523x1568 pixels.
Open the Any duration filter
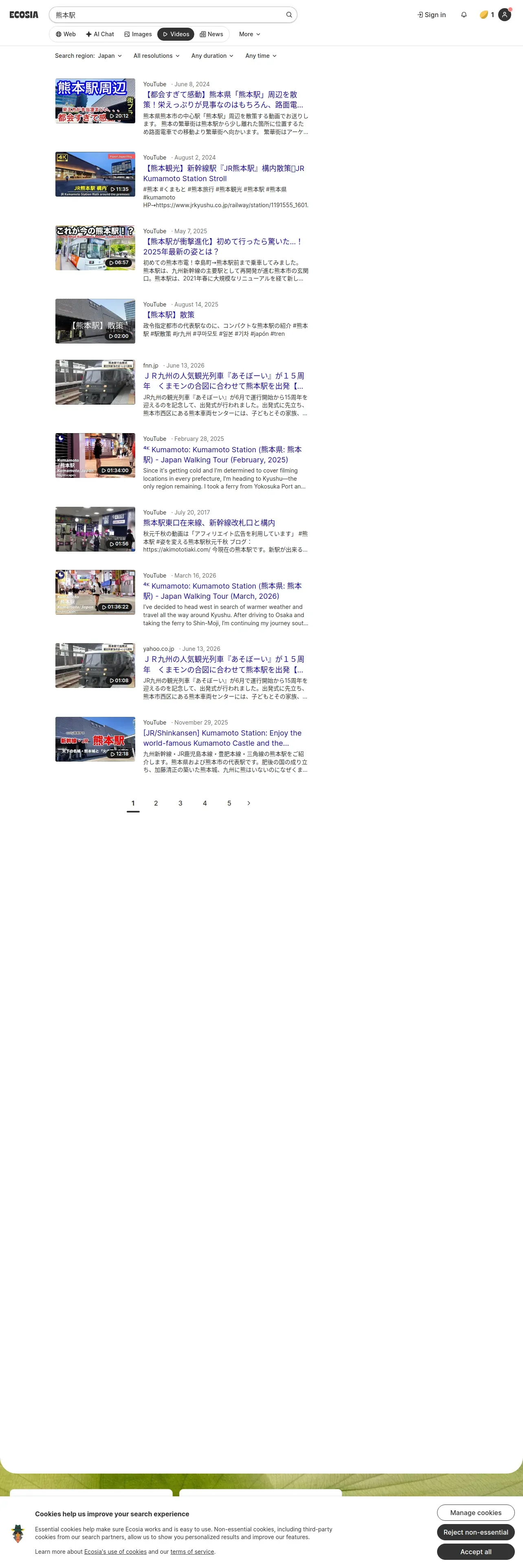tap(213, 55)
